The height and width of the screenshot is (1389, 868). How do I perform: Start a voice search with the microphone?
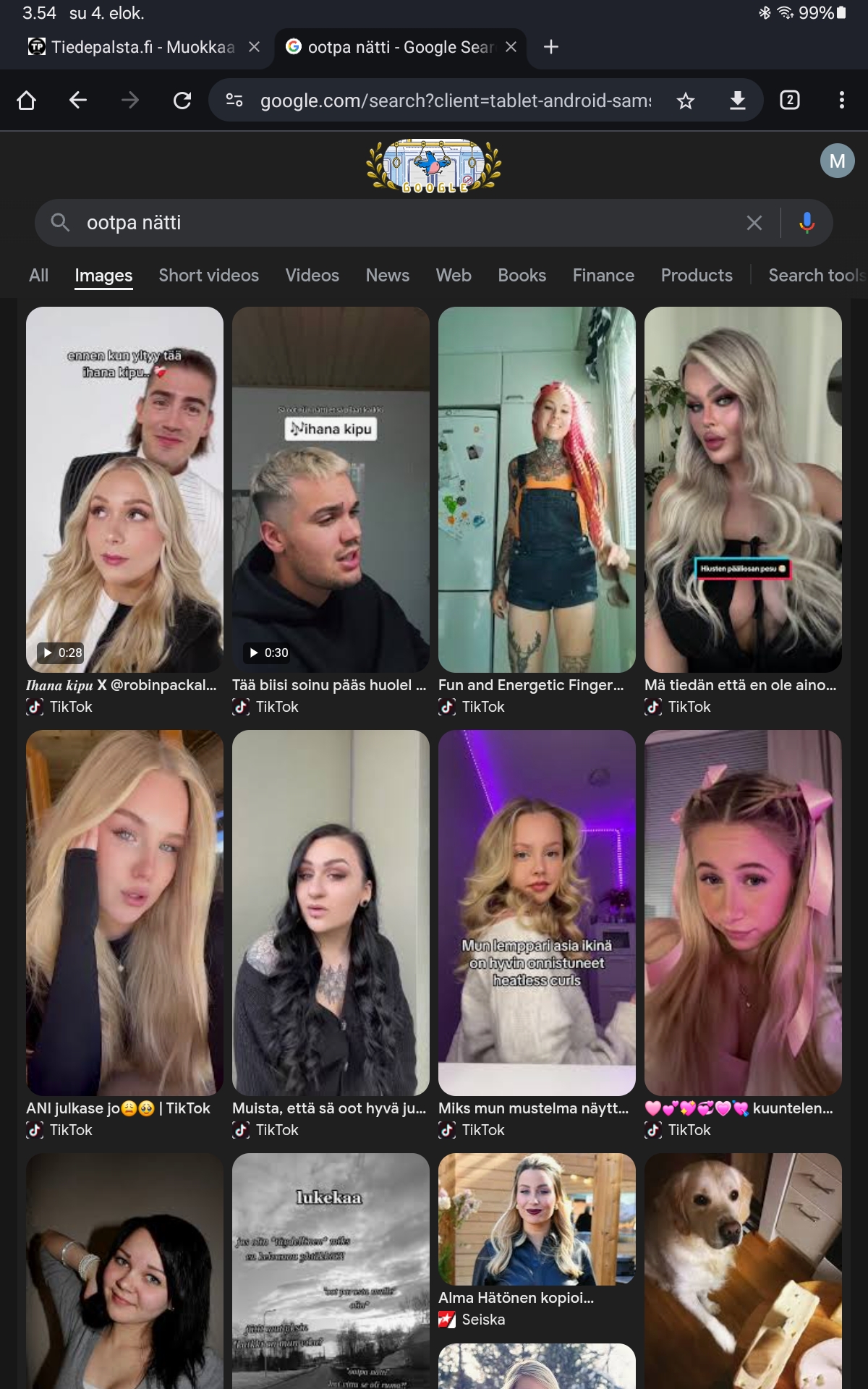click(807, 223)
